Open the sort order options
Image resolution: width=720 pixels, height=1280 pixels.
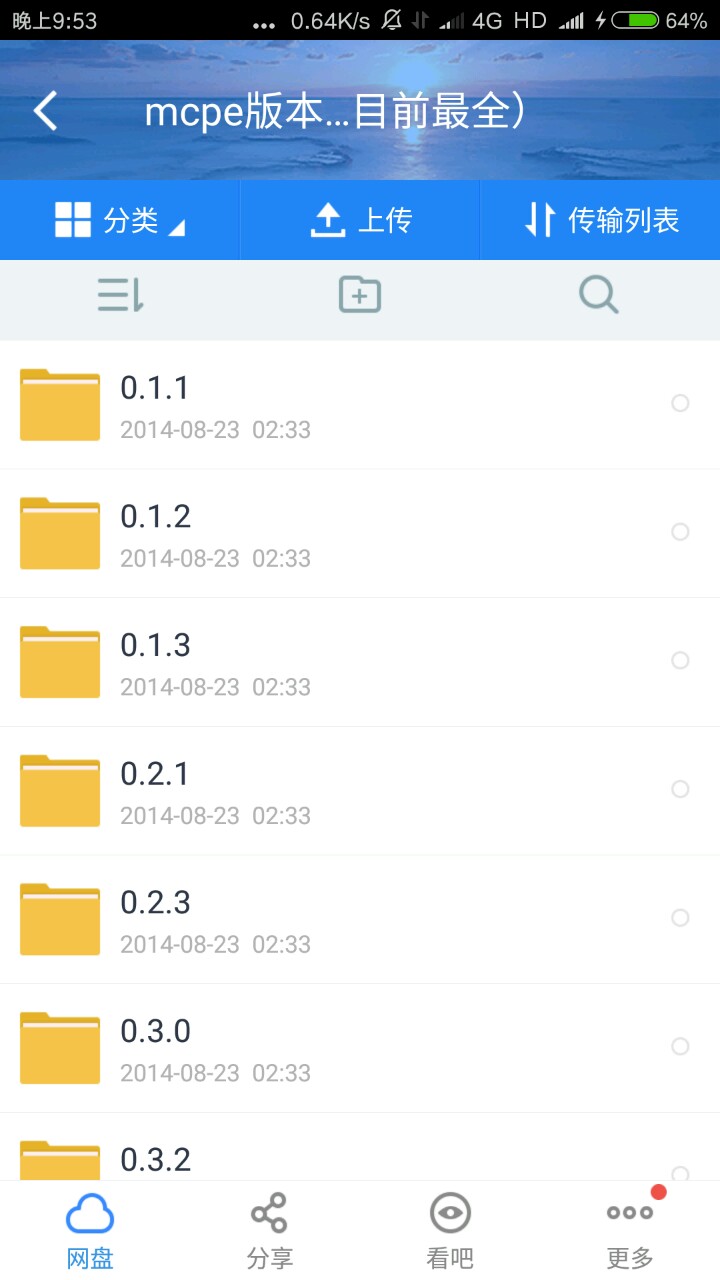pyautogui.click(x=120, y=295)
